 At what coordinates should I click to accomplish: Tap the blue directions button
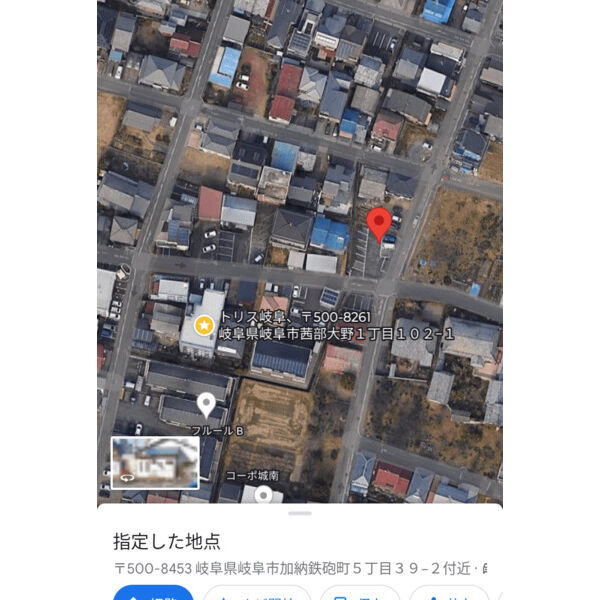point(153,592)
